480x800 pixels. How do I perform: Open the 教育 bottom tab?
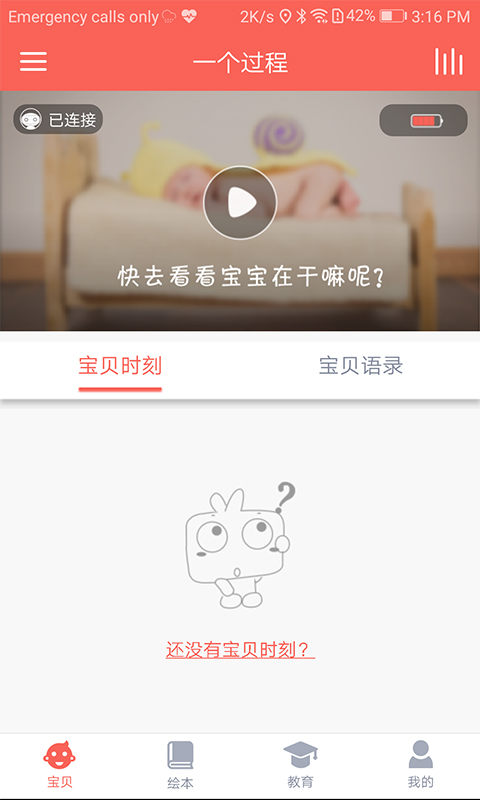(x=300, y=765)
